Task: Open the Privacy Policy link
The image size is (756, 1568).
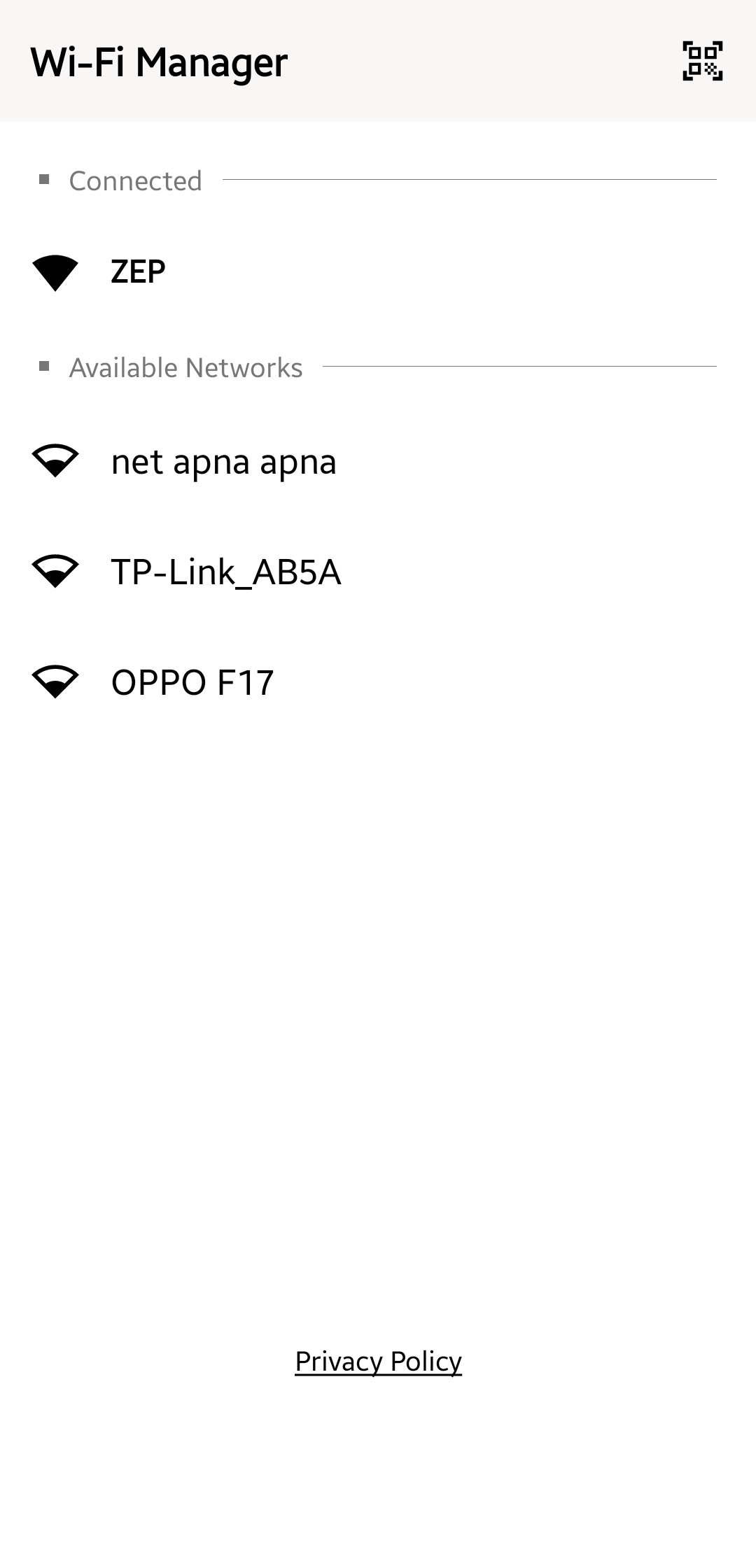Action: click(x=378, y=1361)
